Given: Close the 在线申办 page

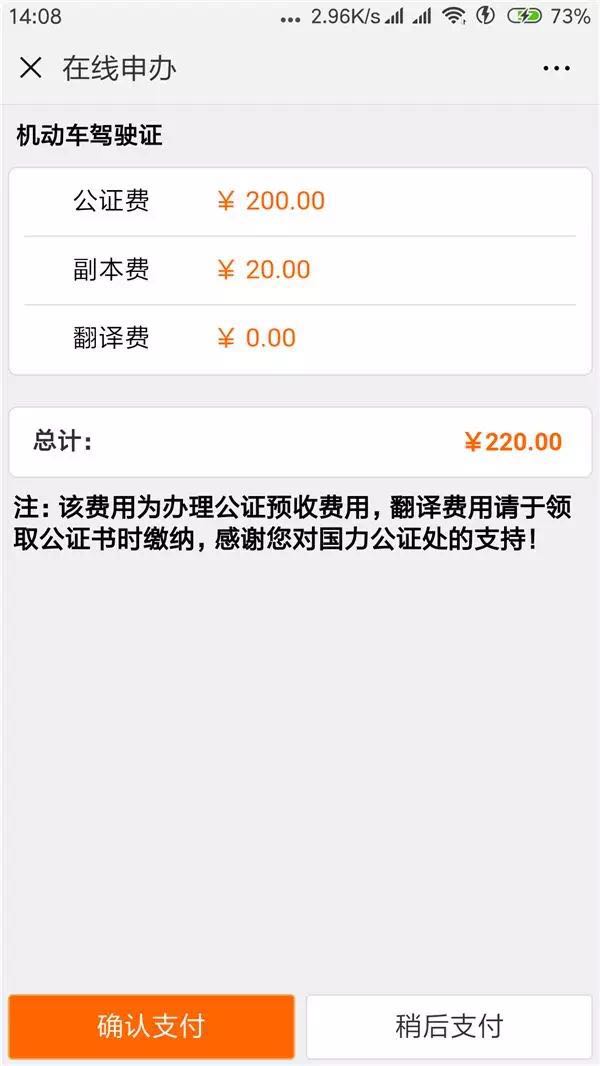Looking at the screenshot, I should pyautogui.click(x=31, y=68).
